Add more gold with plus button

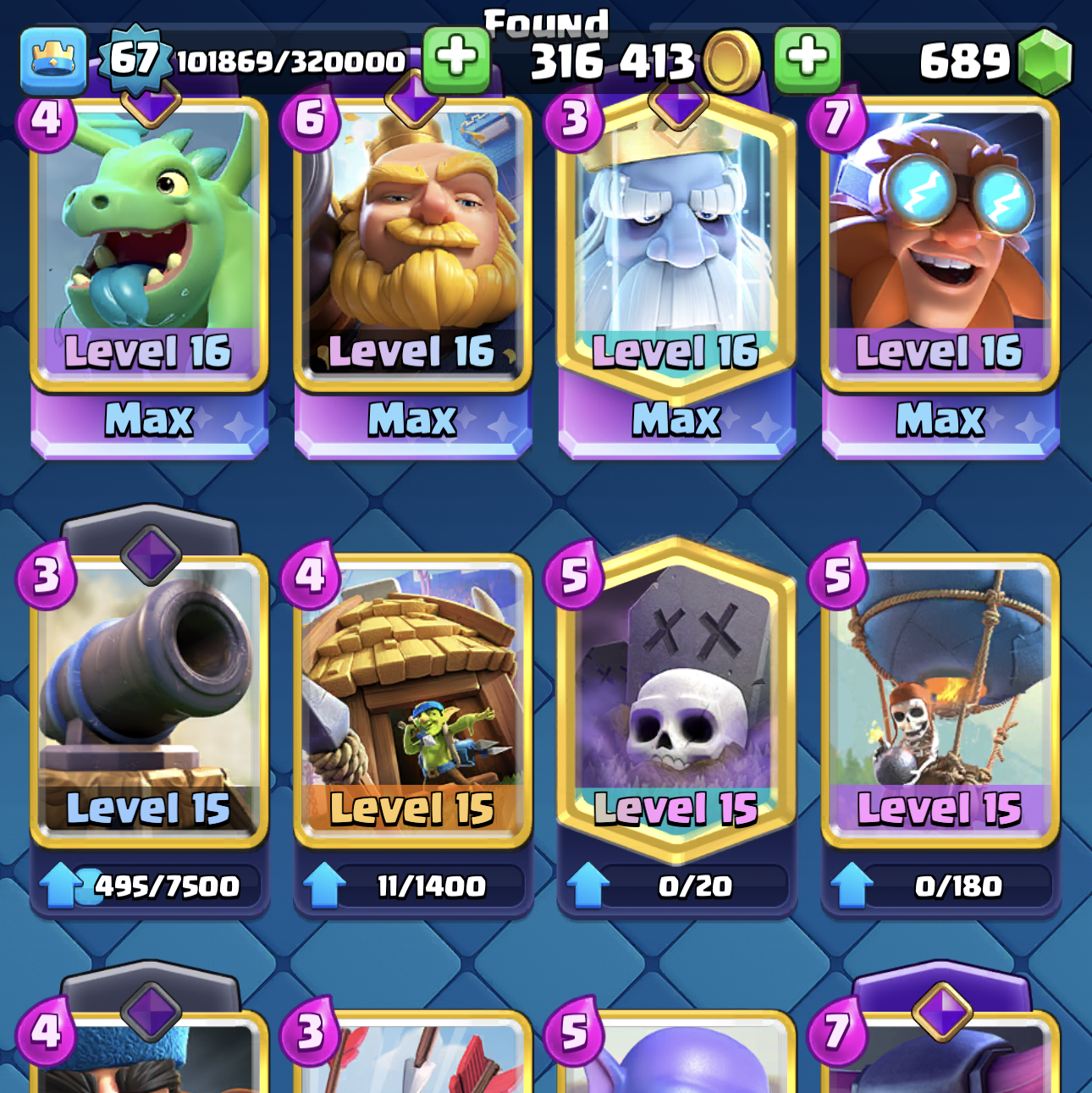[x=807, y=59]
